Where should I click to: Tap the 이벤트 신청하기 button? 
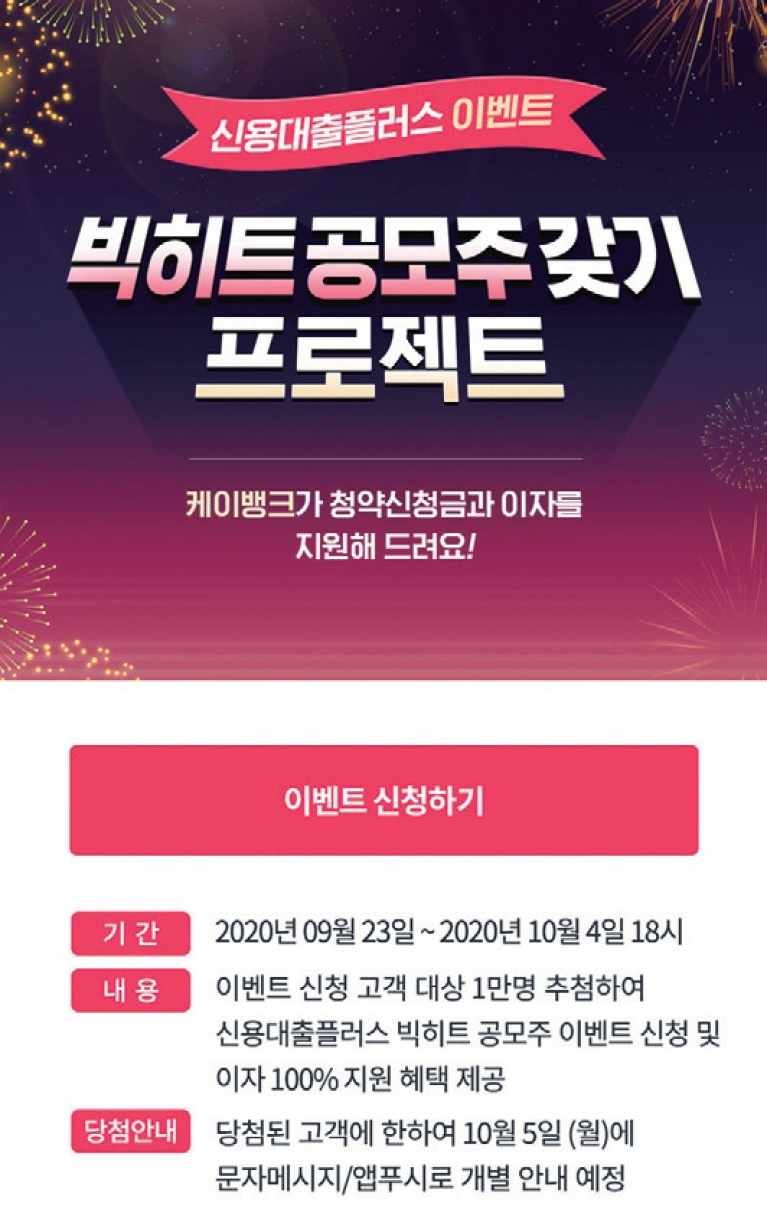coord(383,800)
